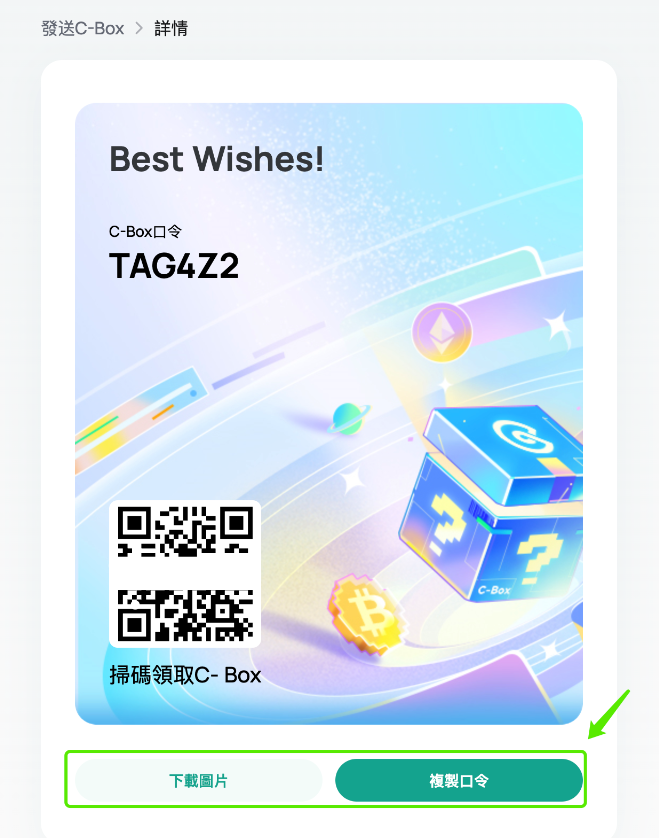Copy the code with 複製口令
The height and width of the screenshot is (838, 659).
pyautogui.click(x=458, y=781)
